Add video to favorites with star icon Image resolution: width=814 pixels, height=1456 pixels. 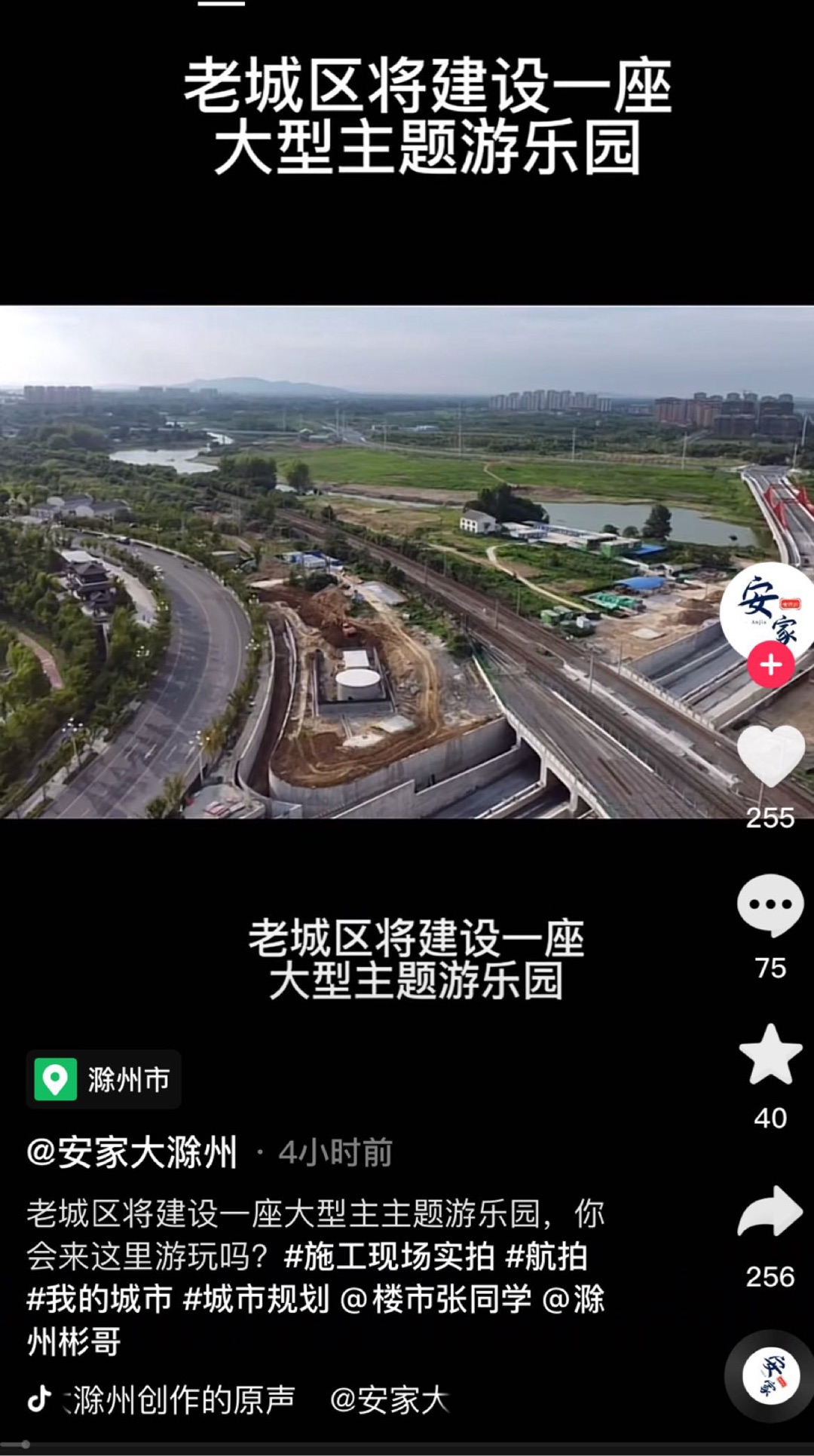tap(770, 1055)
